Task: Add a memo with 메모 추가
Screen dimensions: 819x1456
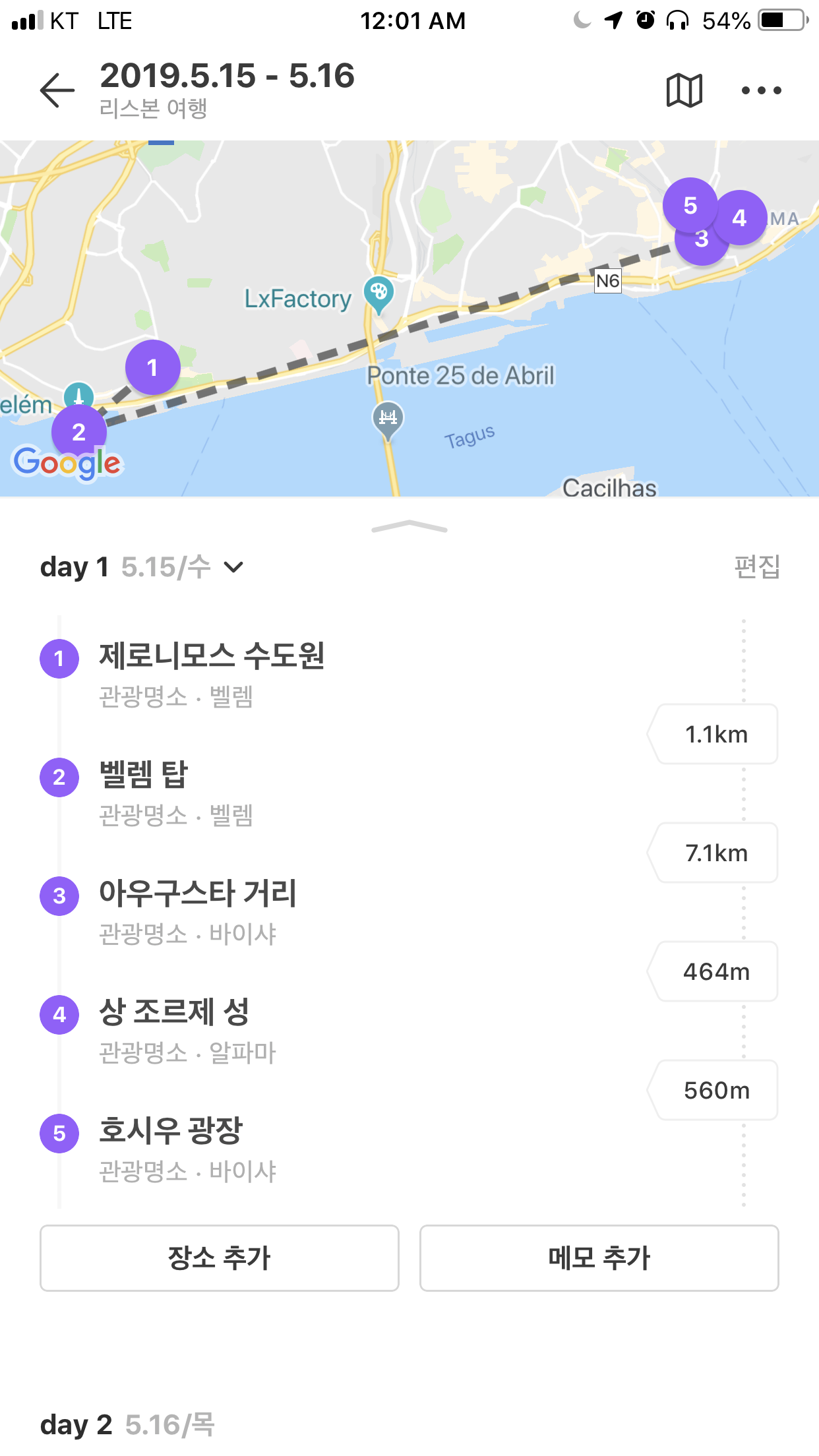Action: point(599,1258)
